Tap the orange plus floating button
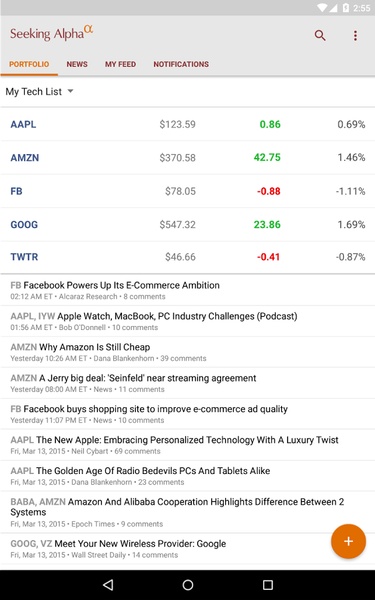375x600 pixels. coord(348,541)
